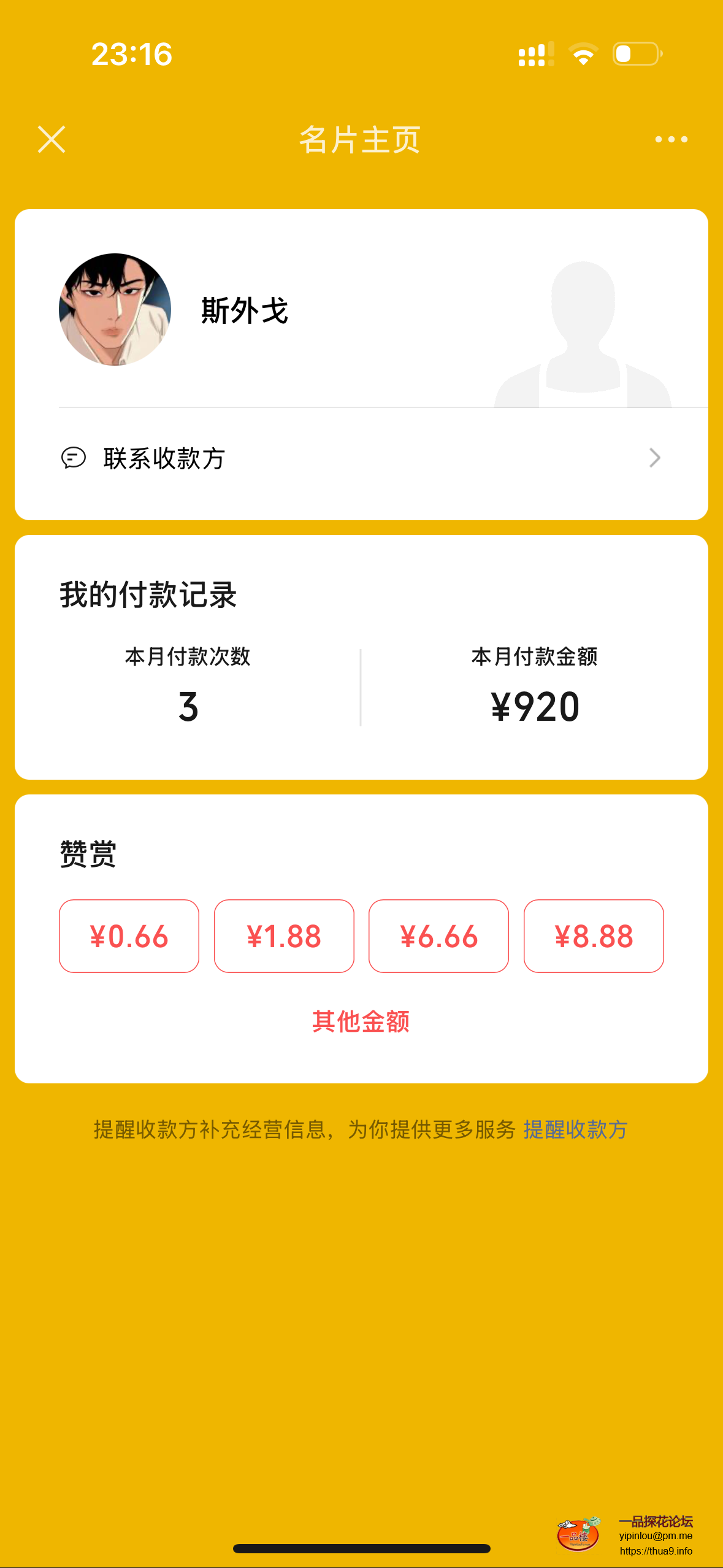The image size is (723, 1568).
Task: Open the three-dot more options menu
Action: tap(671, 139)
